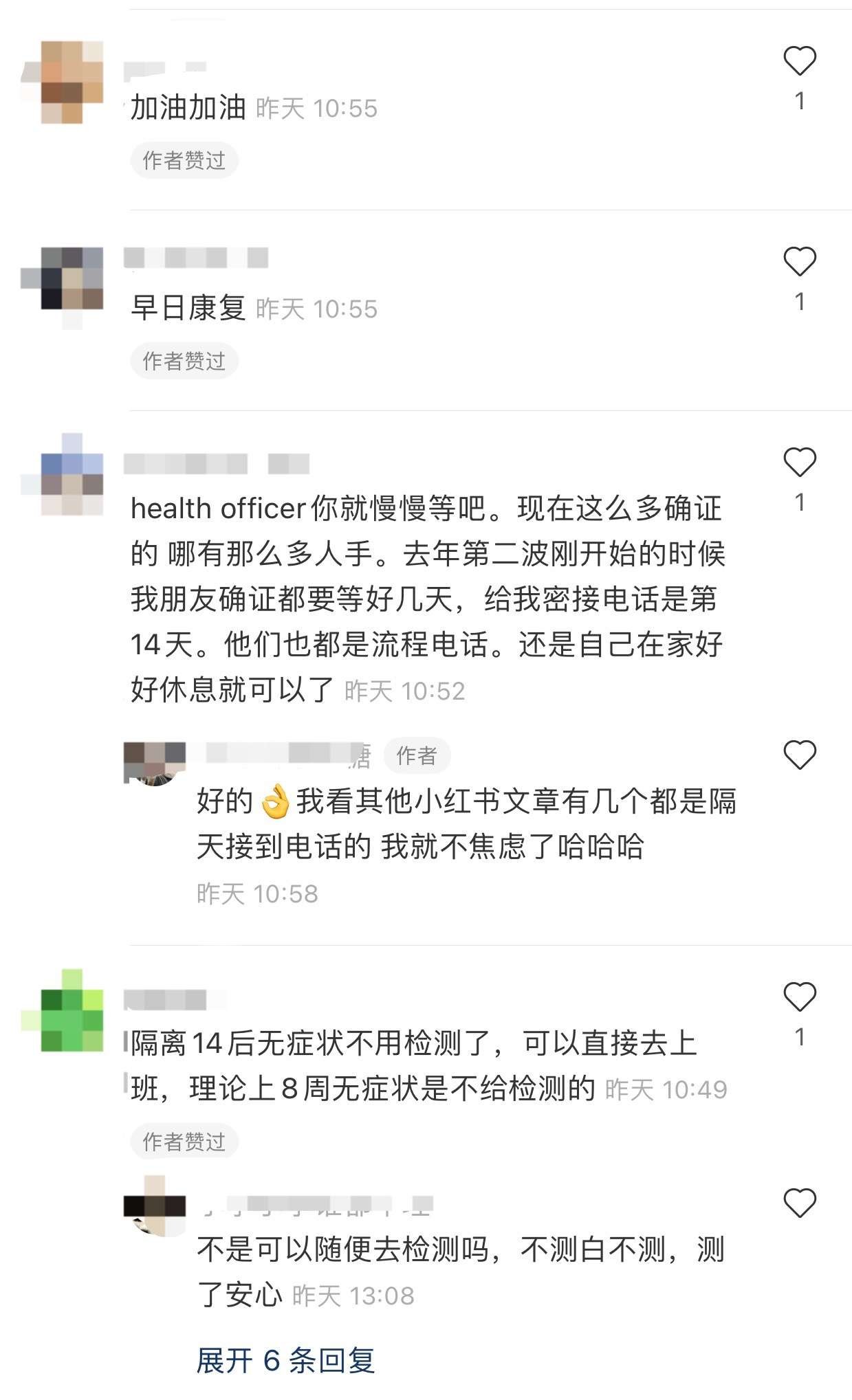Like the comment 早日康复
The image size is (852, 1400).
(x=799, y=261)
